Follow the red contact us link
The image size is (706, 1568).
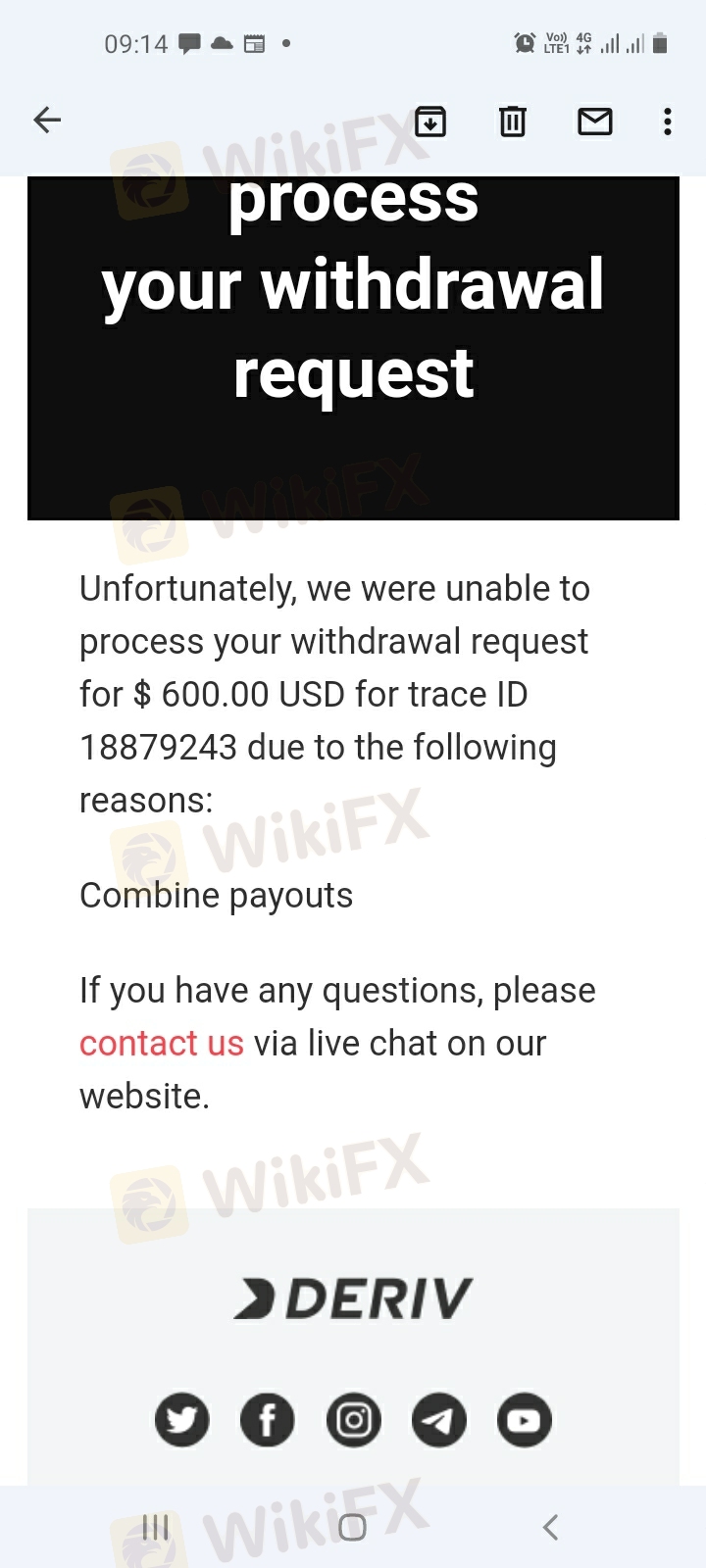click(x=162, y=1044)
